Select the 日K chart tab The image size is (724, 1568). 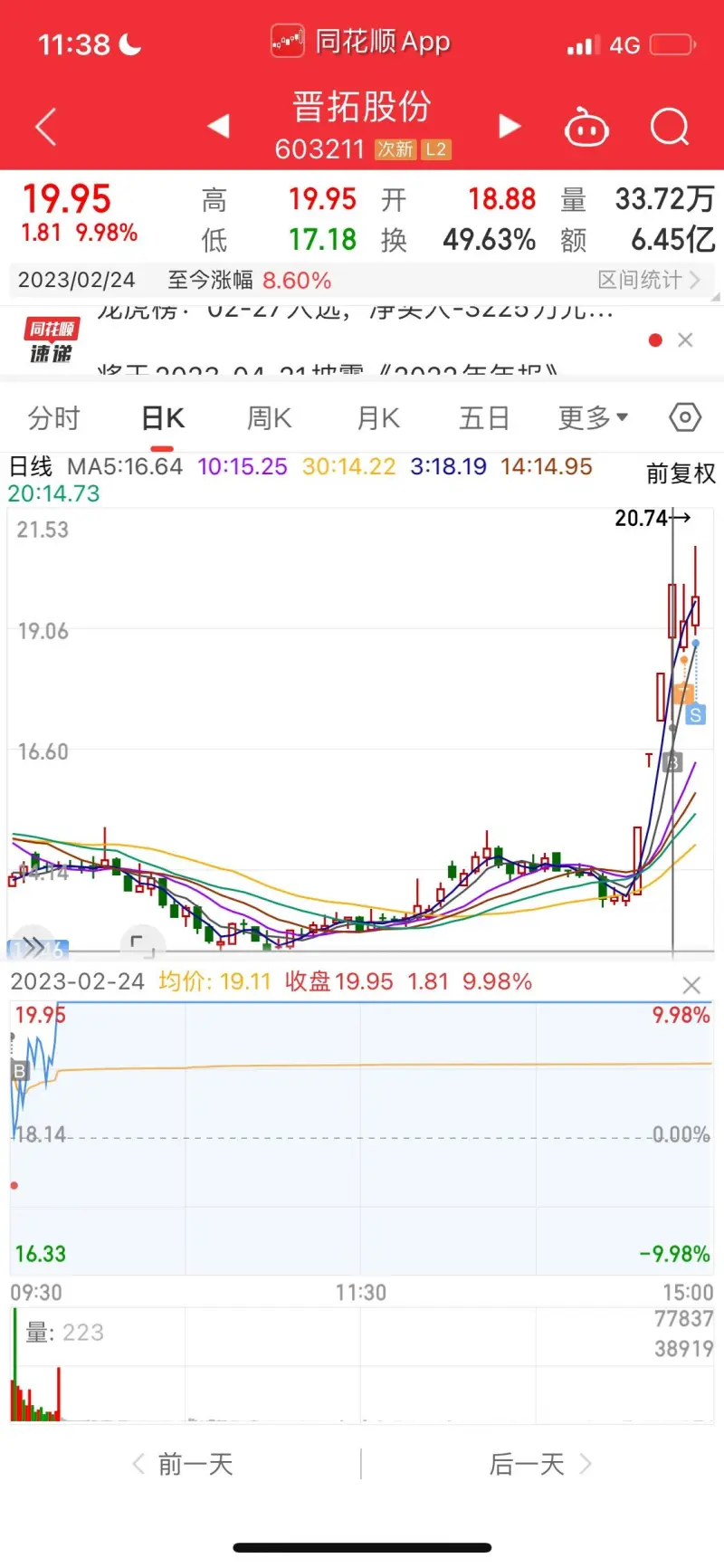pos(163,418)
